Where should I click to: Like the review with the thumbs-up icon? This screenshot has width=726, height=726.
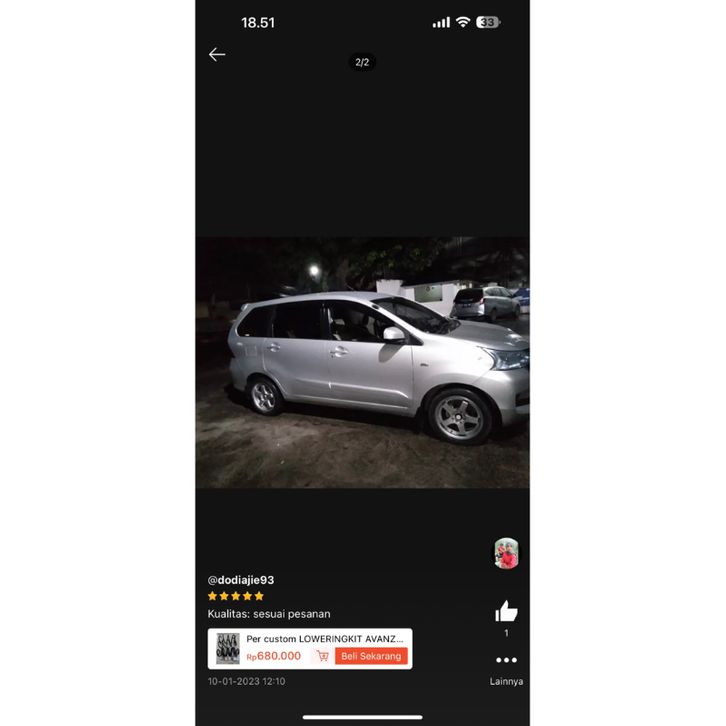coord(506,612)
